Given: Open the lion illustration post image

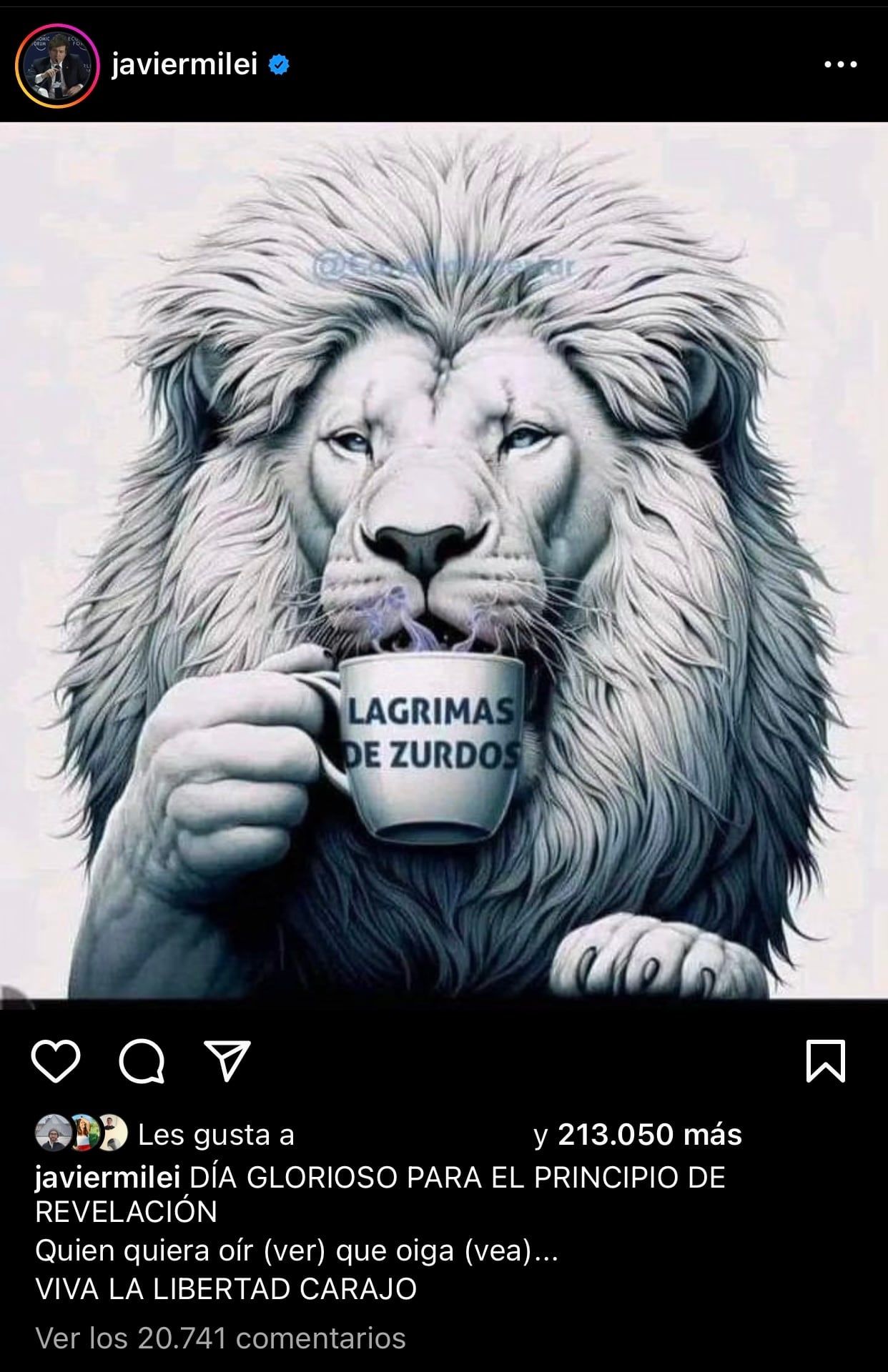Looking at the screenshot, I should click(x=443, y=565).
